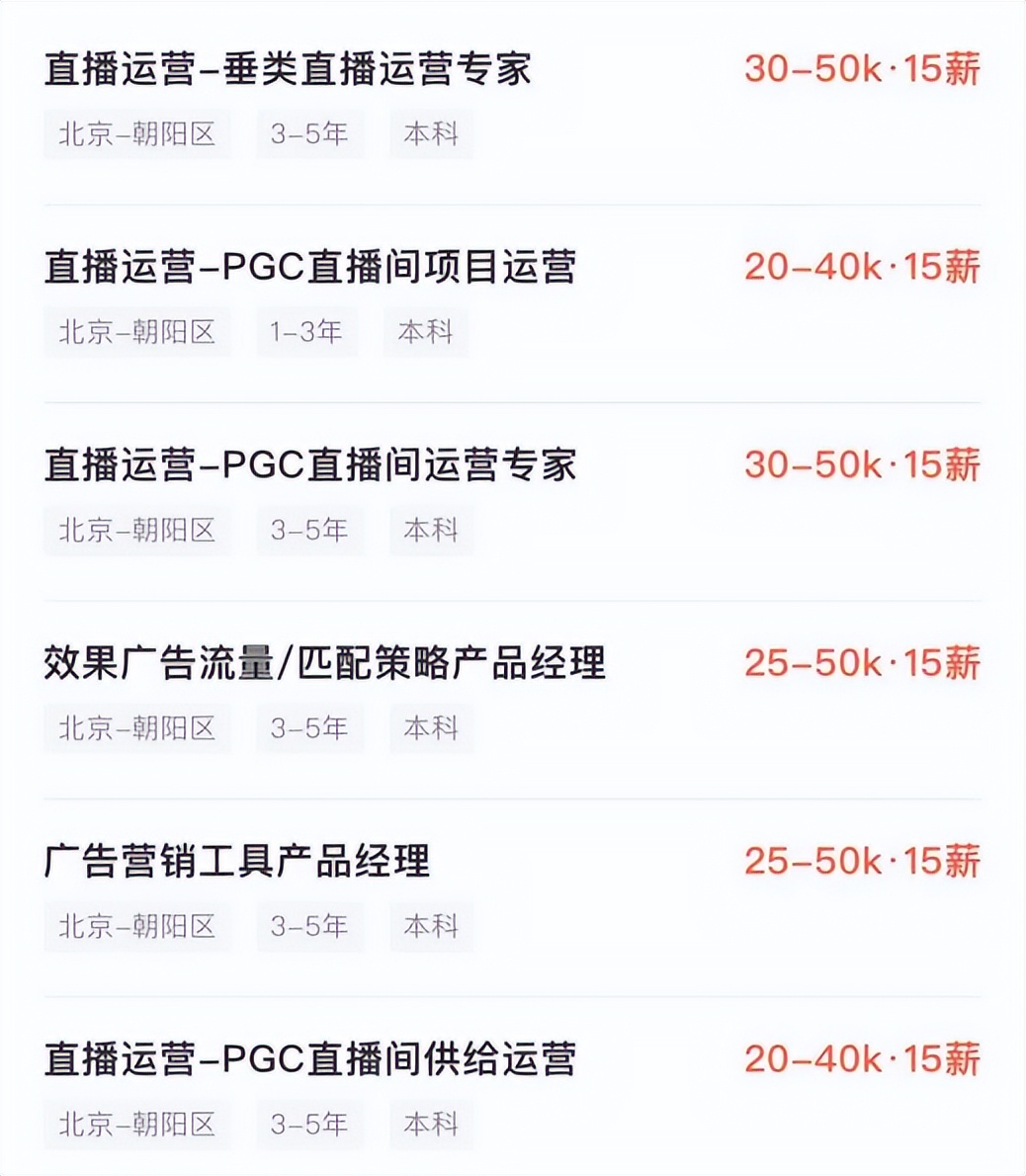Select the 本科 tag under the first job
This screenshot has height=1176, width=1026.
tap(430, 134)
